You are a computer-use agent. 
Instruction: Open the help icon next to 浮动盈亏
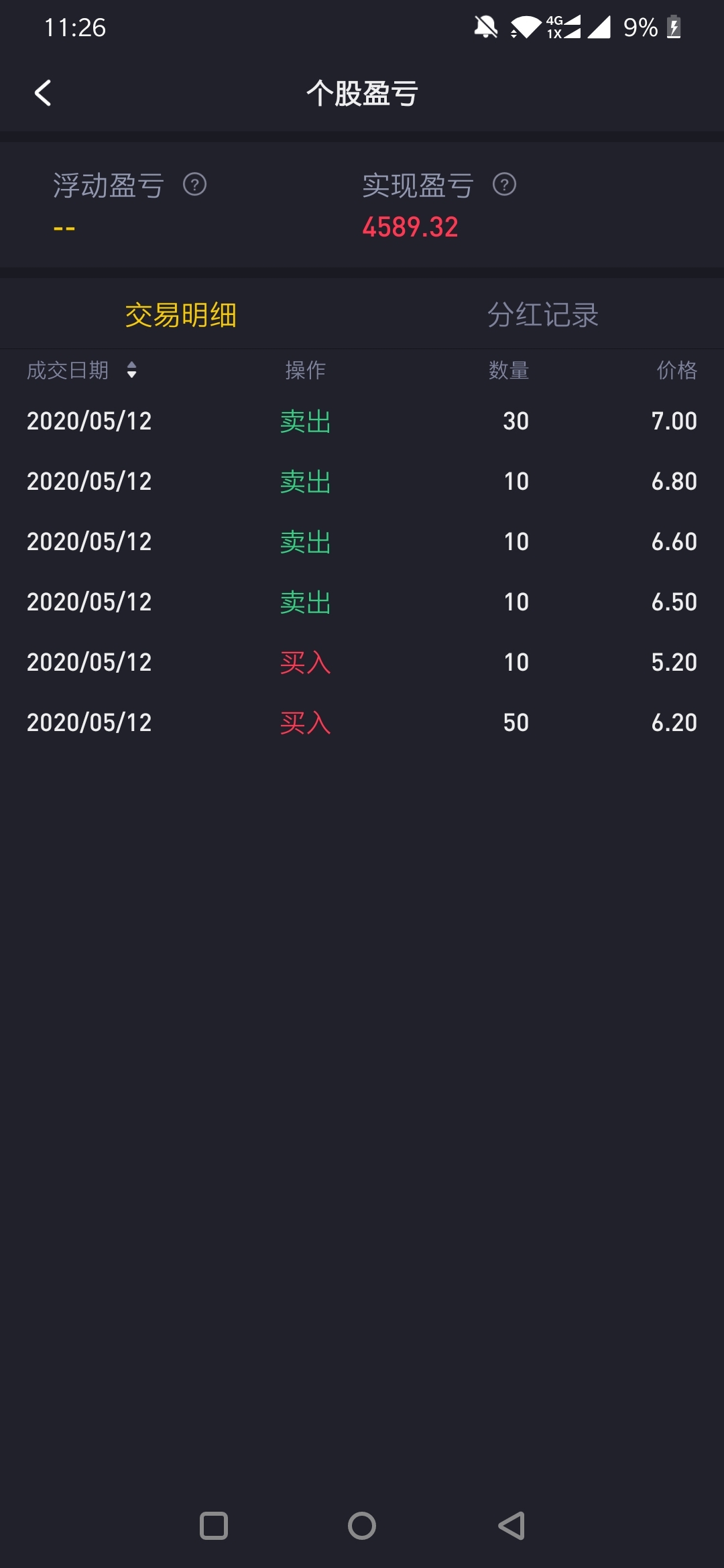[194, 184]
